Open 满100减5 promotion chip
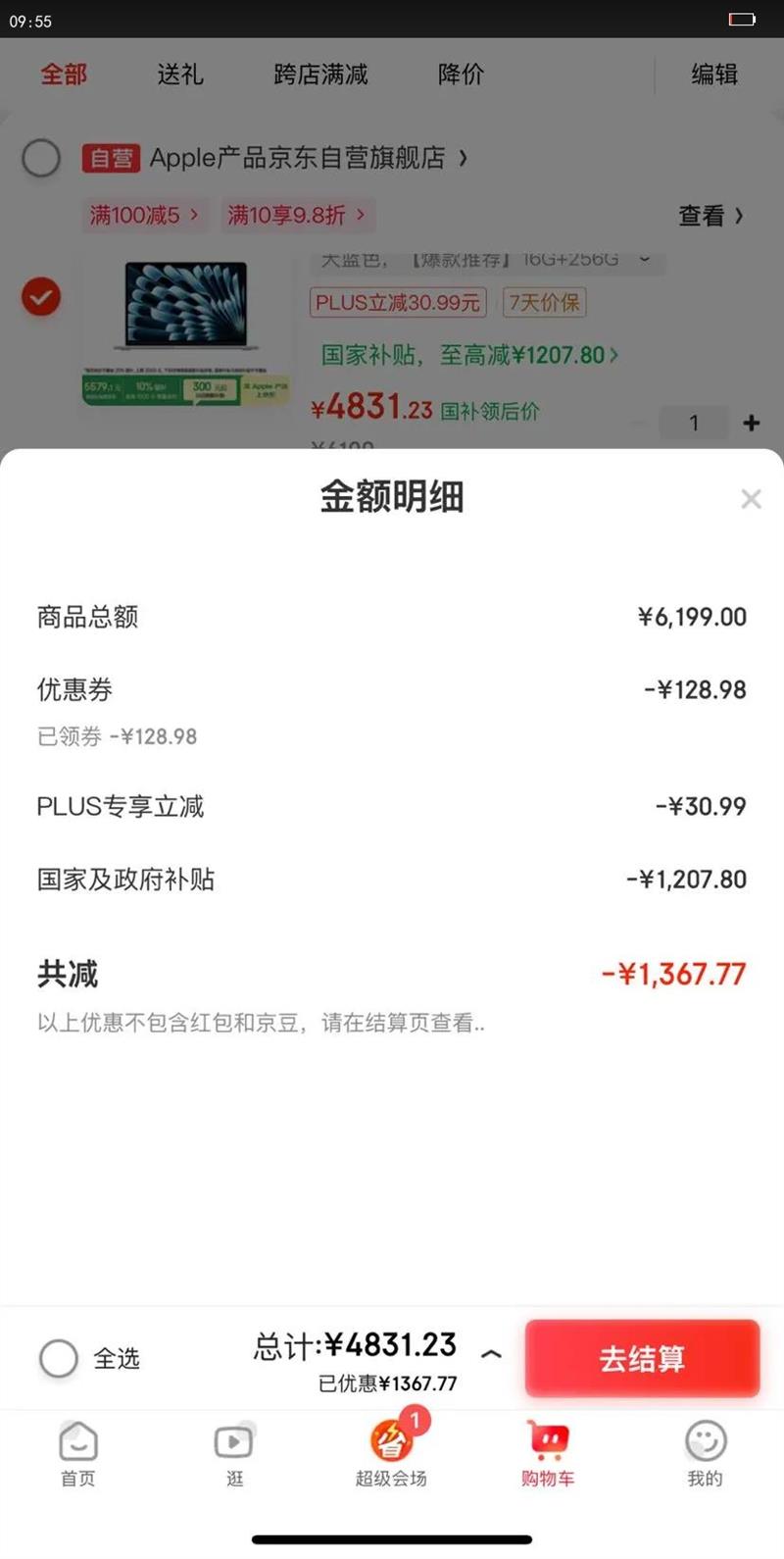Image resolution: width=784 pixels, height=1559 pixels. [143, 215]
